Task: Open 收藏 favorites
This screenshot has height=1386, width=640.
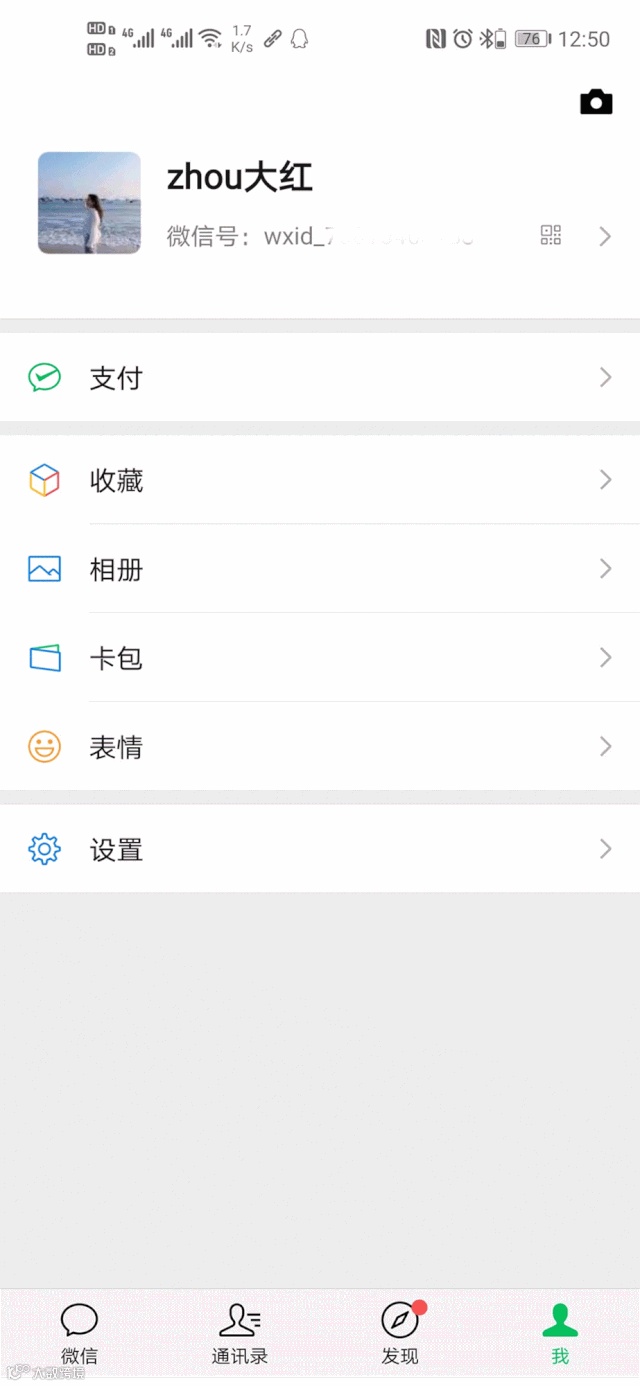Action: coord(320,481)
